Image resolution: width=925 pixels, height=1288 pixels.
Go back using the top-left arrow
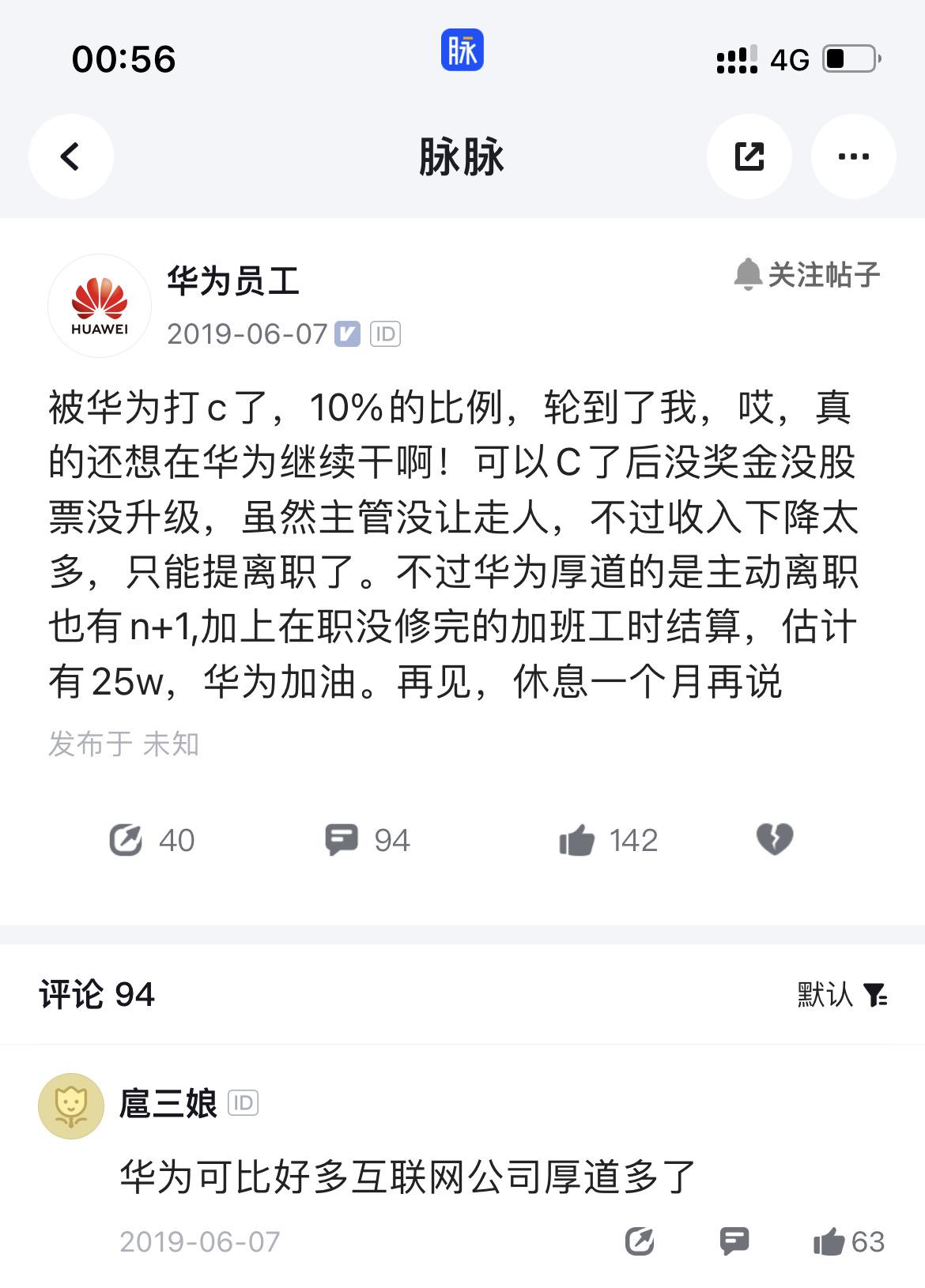70,156
